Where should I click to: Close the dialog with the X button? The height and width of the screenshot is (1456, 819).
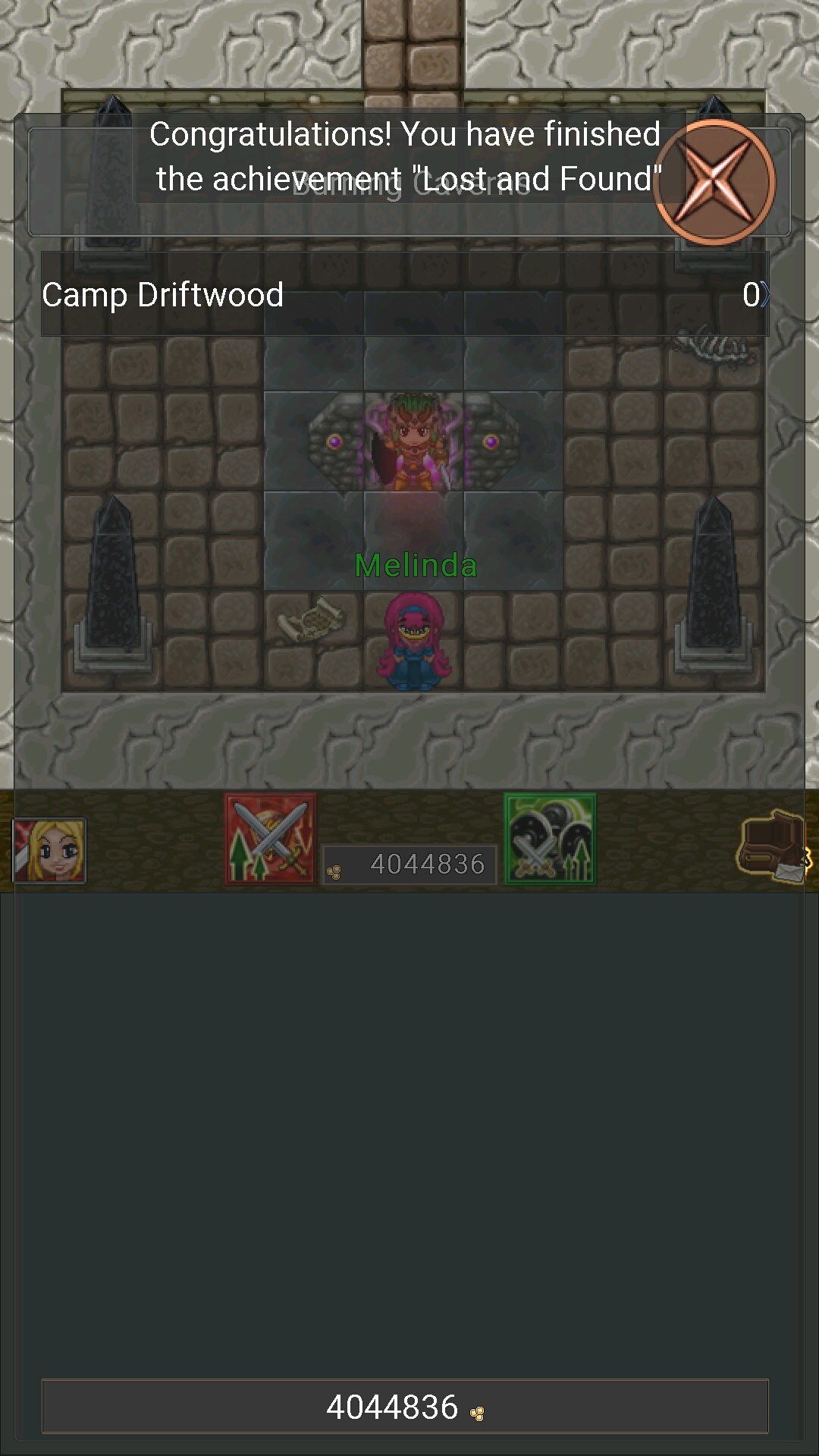[714, 182]
